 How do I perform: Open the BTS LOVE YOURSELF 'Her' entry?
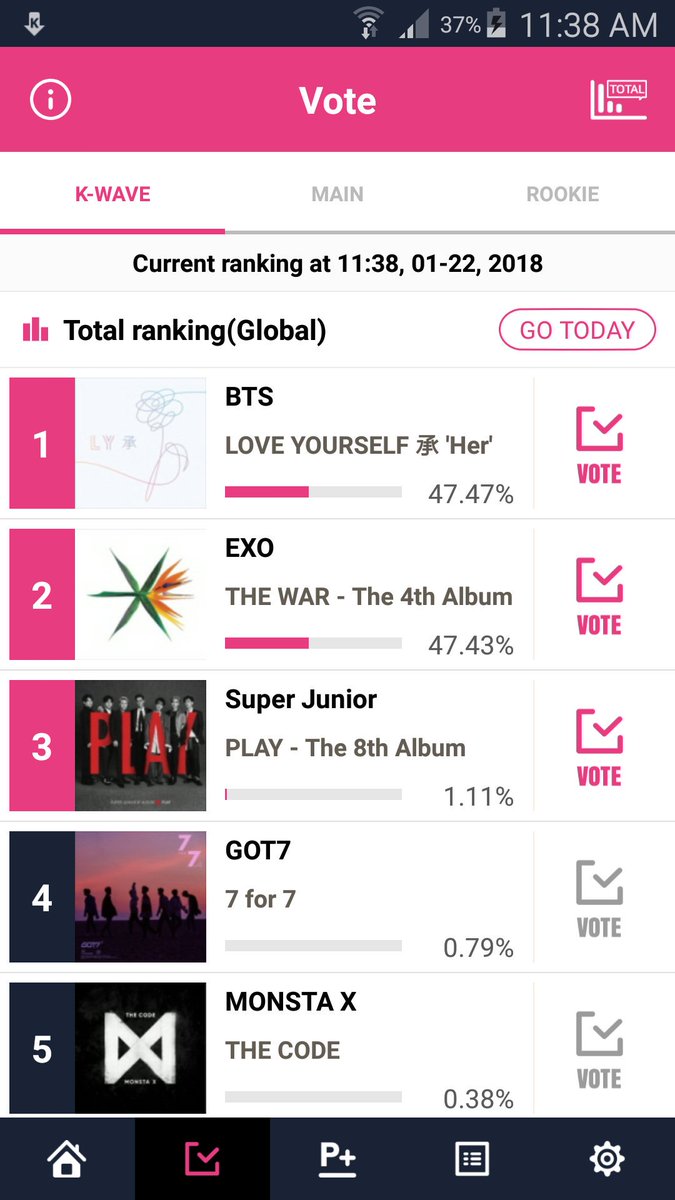click(270, 444)
